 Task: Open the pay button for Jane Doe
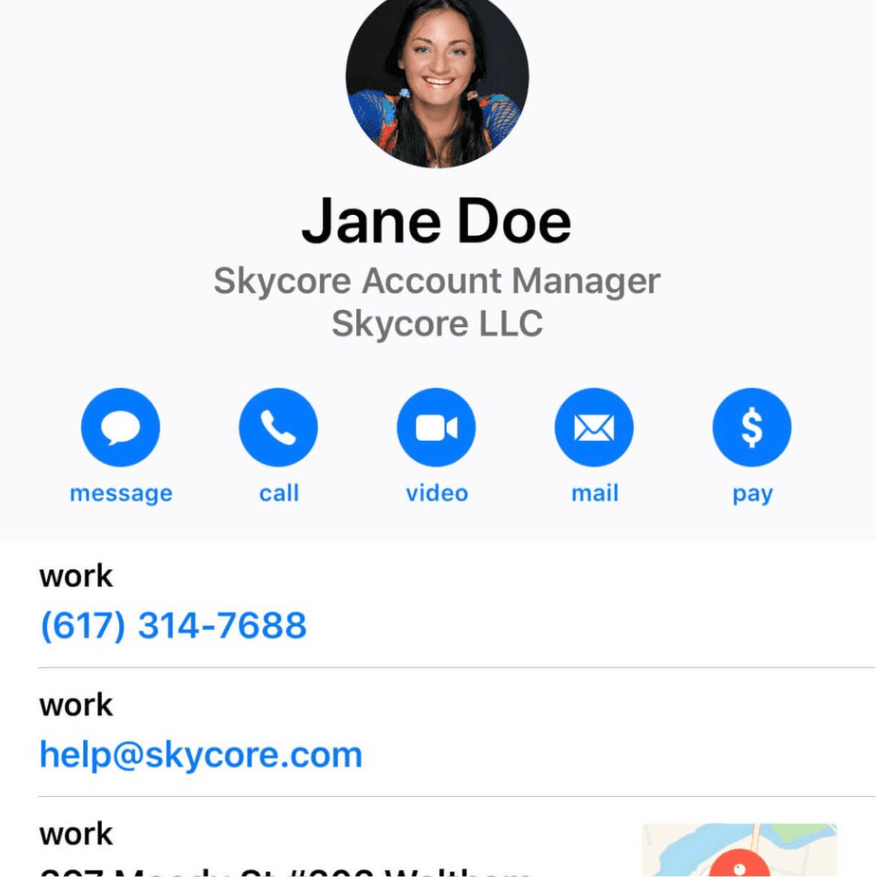(x=752, y=428)
